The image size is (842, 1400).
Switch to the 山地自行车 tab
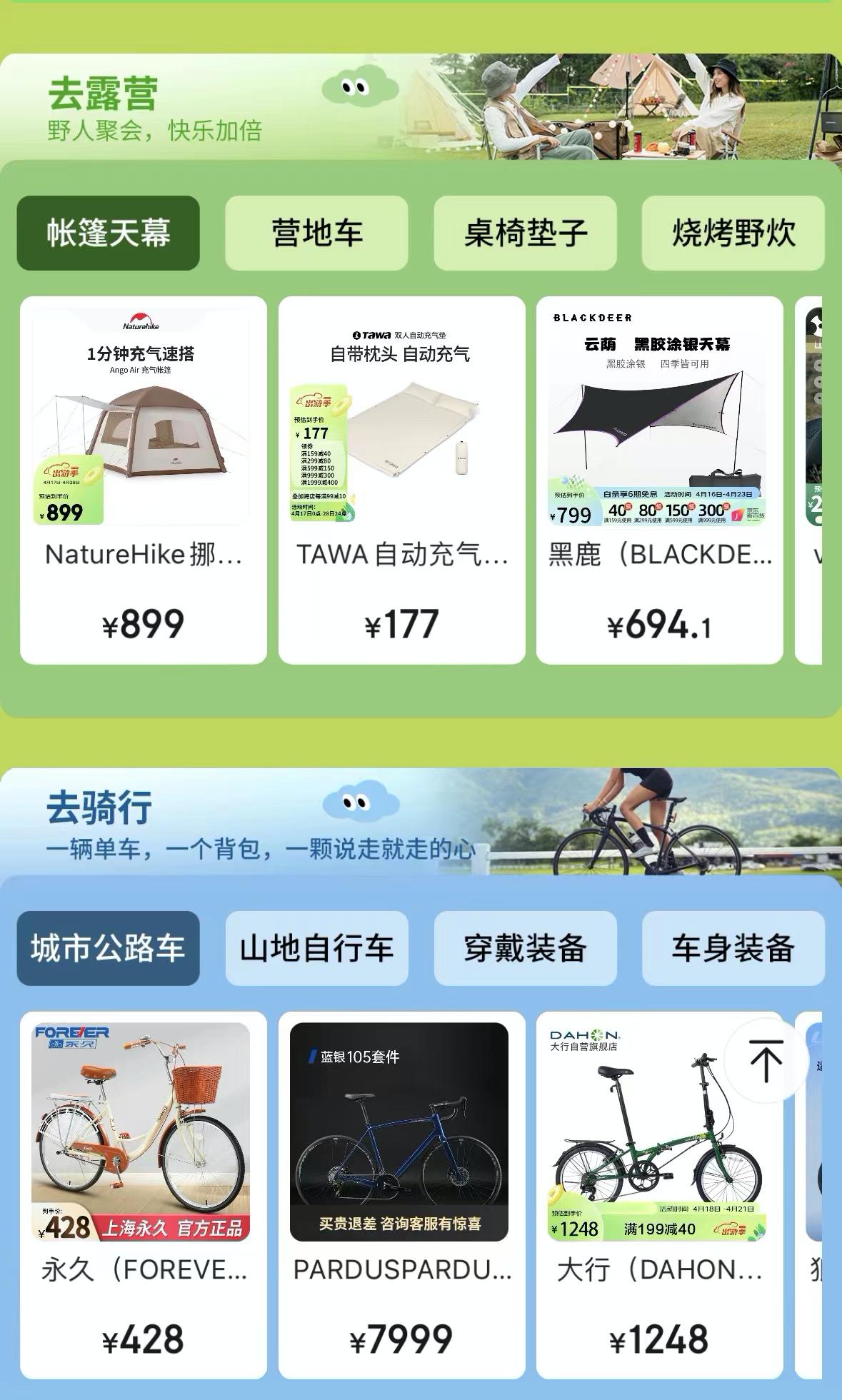click(316, 948)
